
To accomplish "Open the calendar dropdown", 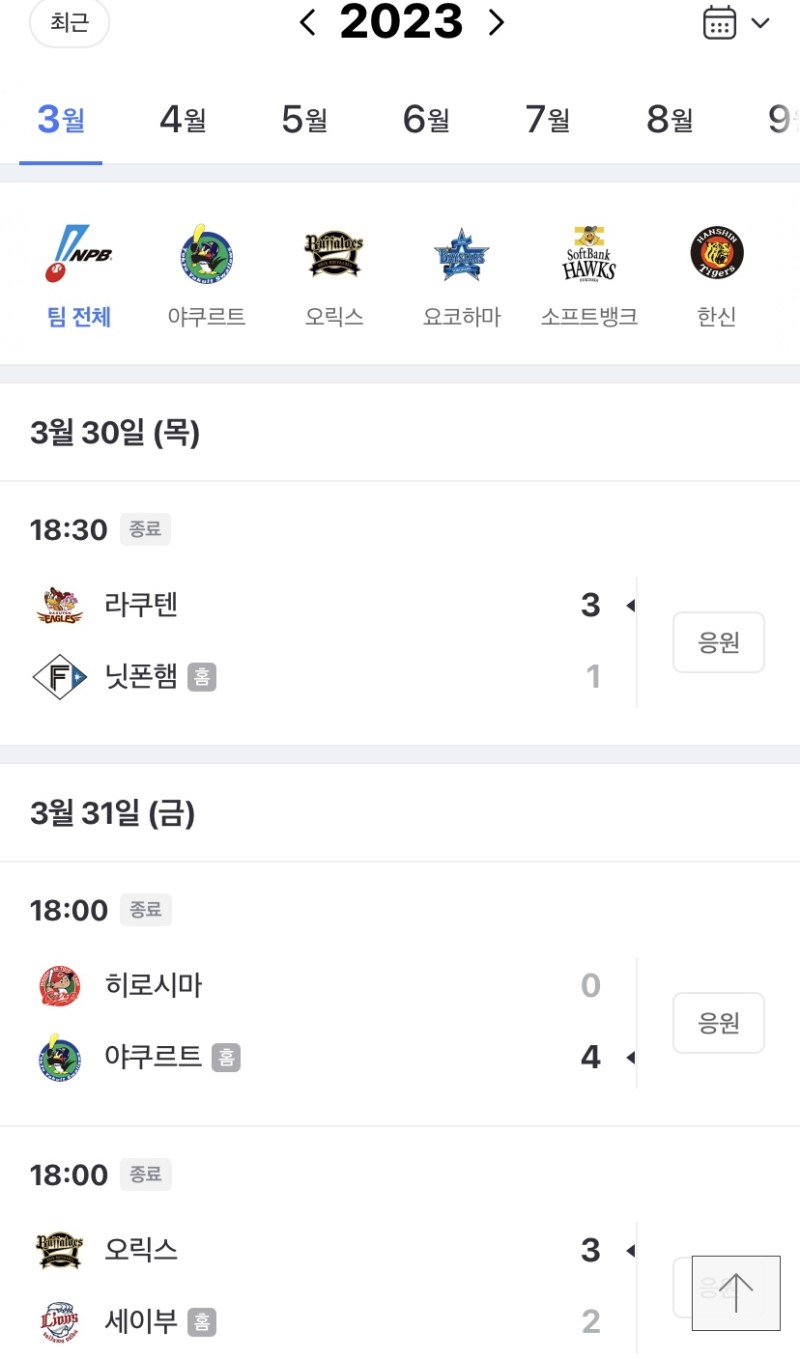I will (736, 23).
